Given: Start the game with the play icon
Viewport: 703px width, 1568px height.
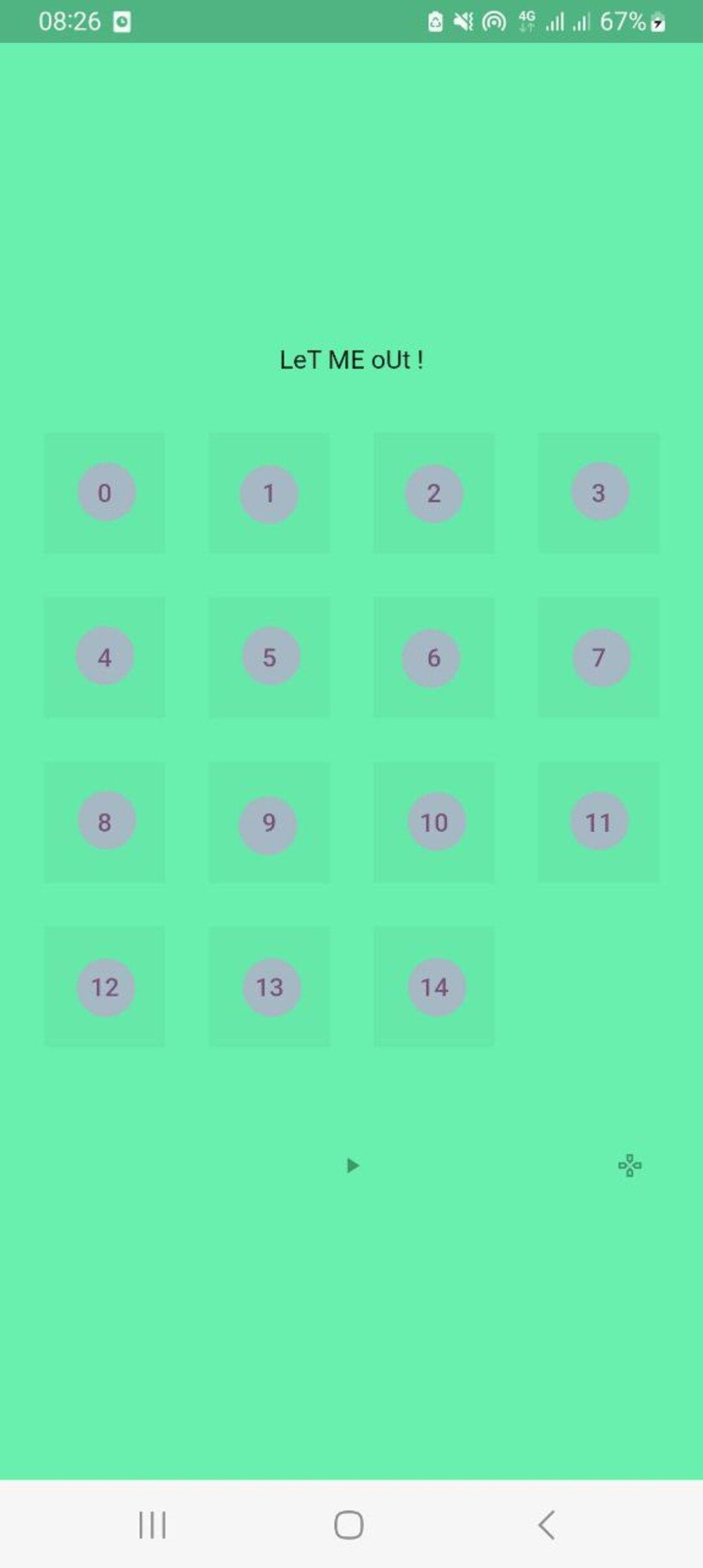Looking at the screenshot, I should point(352,1166).
